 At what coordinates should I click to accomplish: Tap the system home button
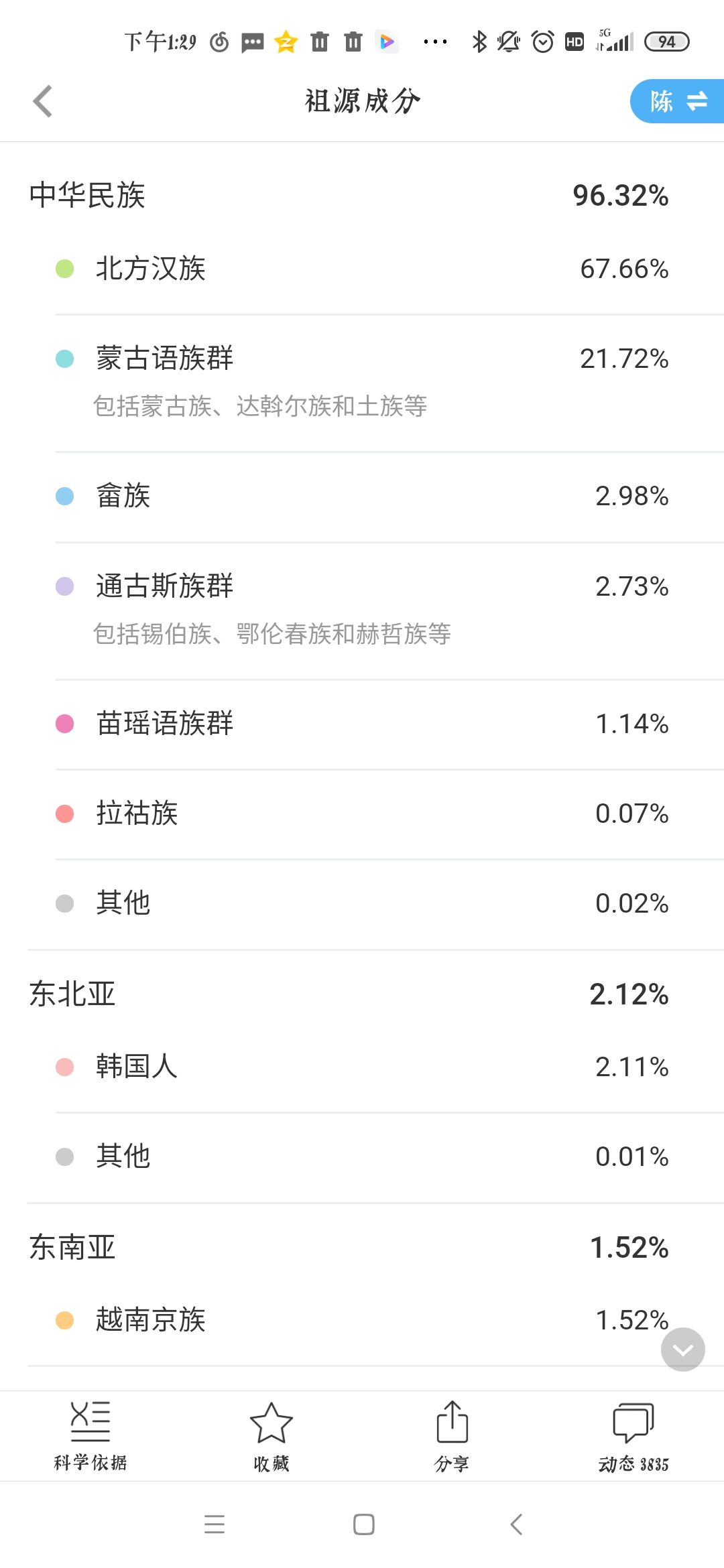(363, 1524)
